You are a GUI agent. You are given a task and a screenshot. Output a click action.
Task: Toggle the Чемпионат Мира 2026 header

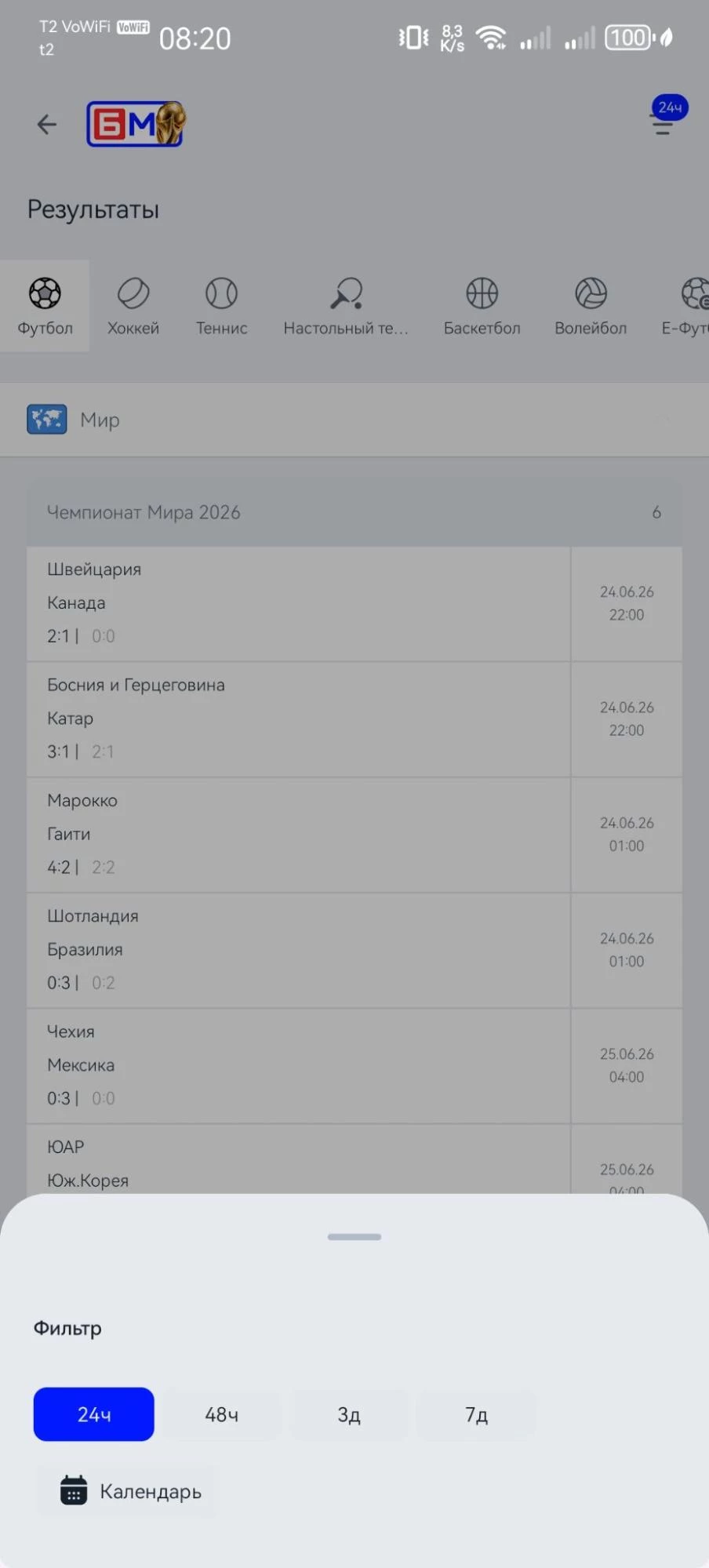[x=354, y=512]
